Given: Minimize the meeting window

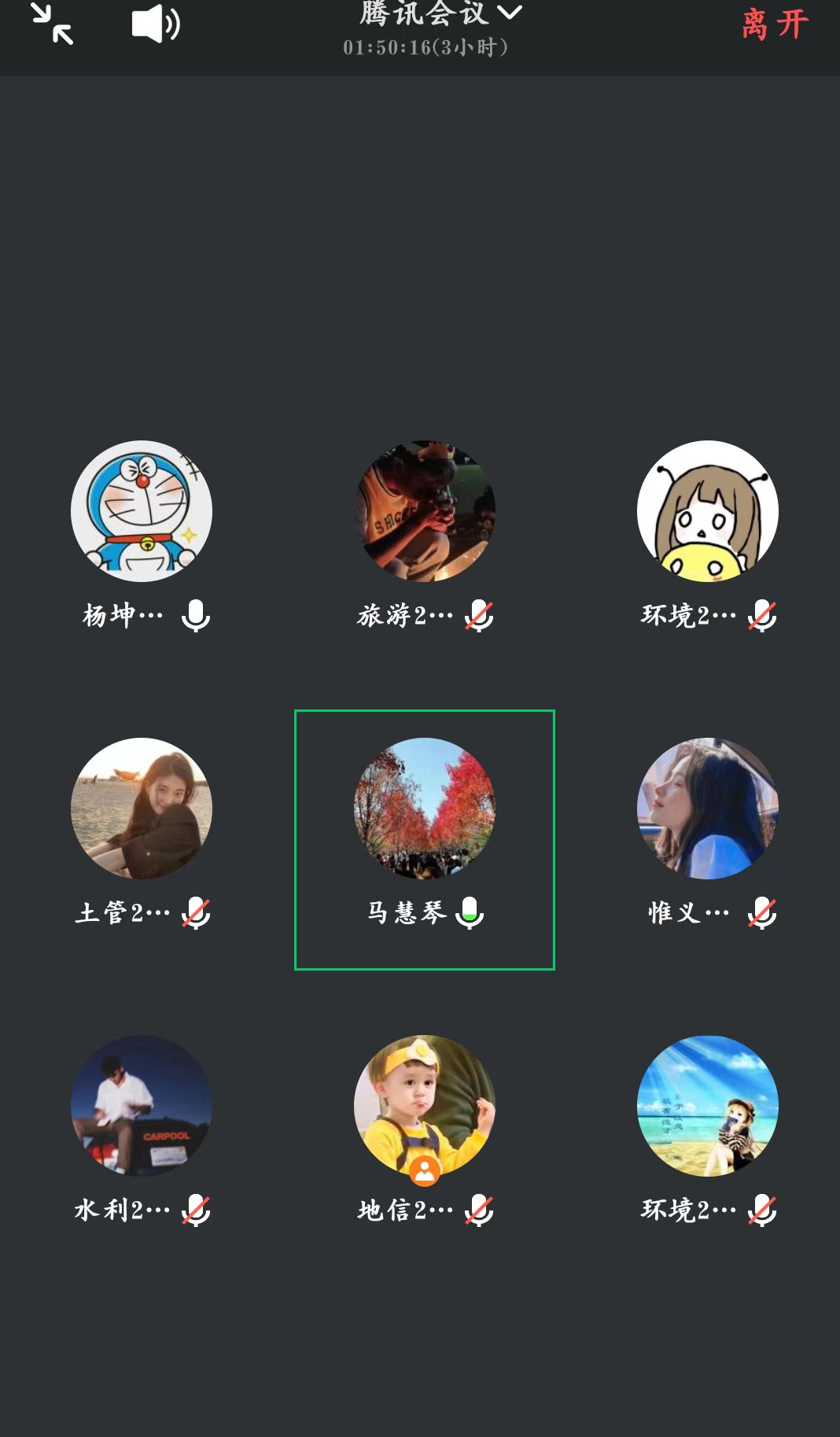Looking at the screenshot, I should click(52, 24).
